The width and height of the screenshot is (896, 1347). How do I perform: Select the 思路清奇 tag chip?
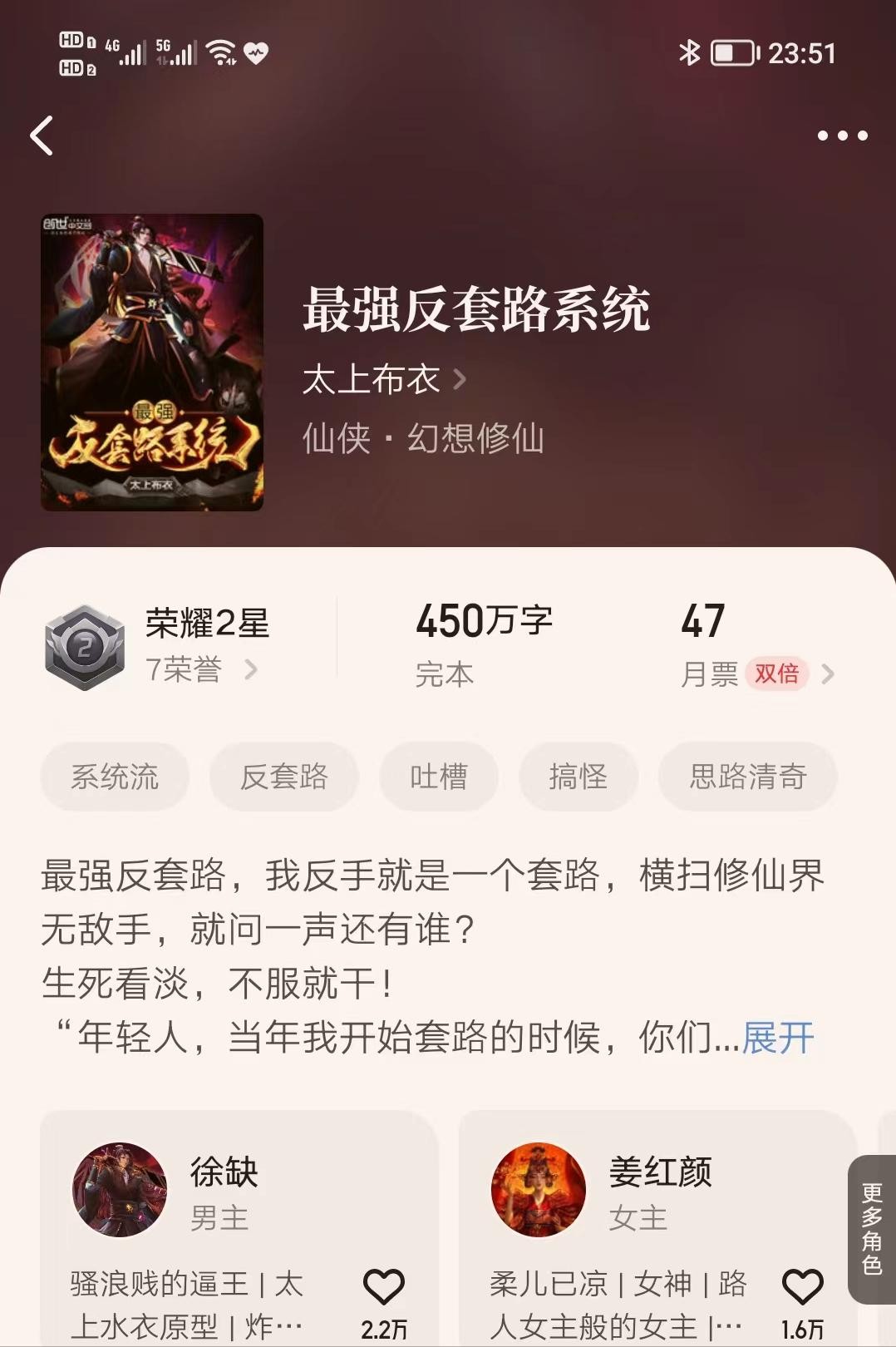[747, 777]
